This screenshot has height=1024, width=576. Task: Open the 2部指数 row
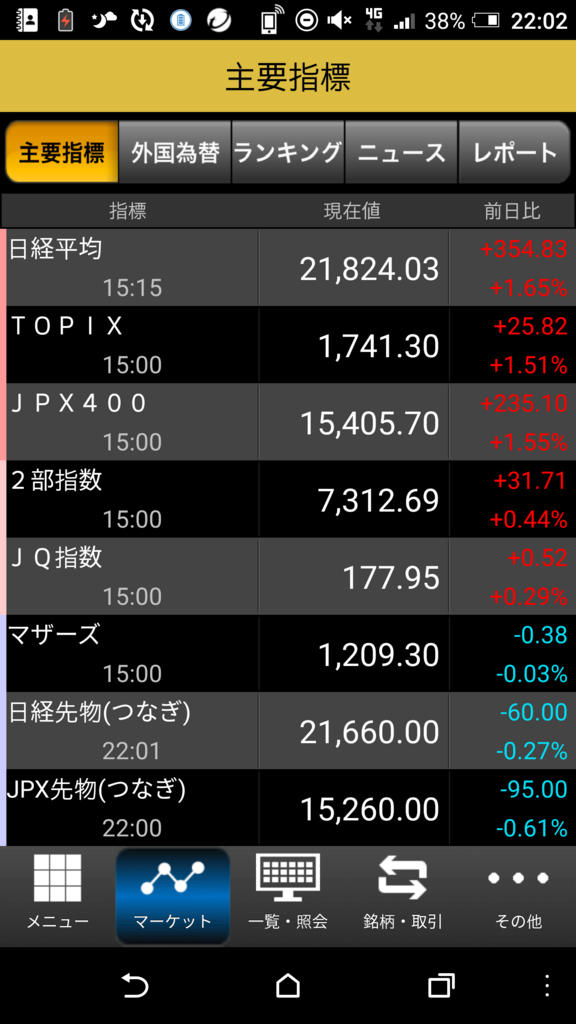(x=288, y=500)
